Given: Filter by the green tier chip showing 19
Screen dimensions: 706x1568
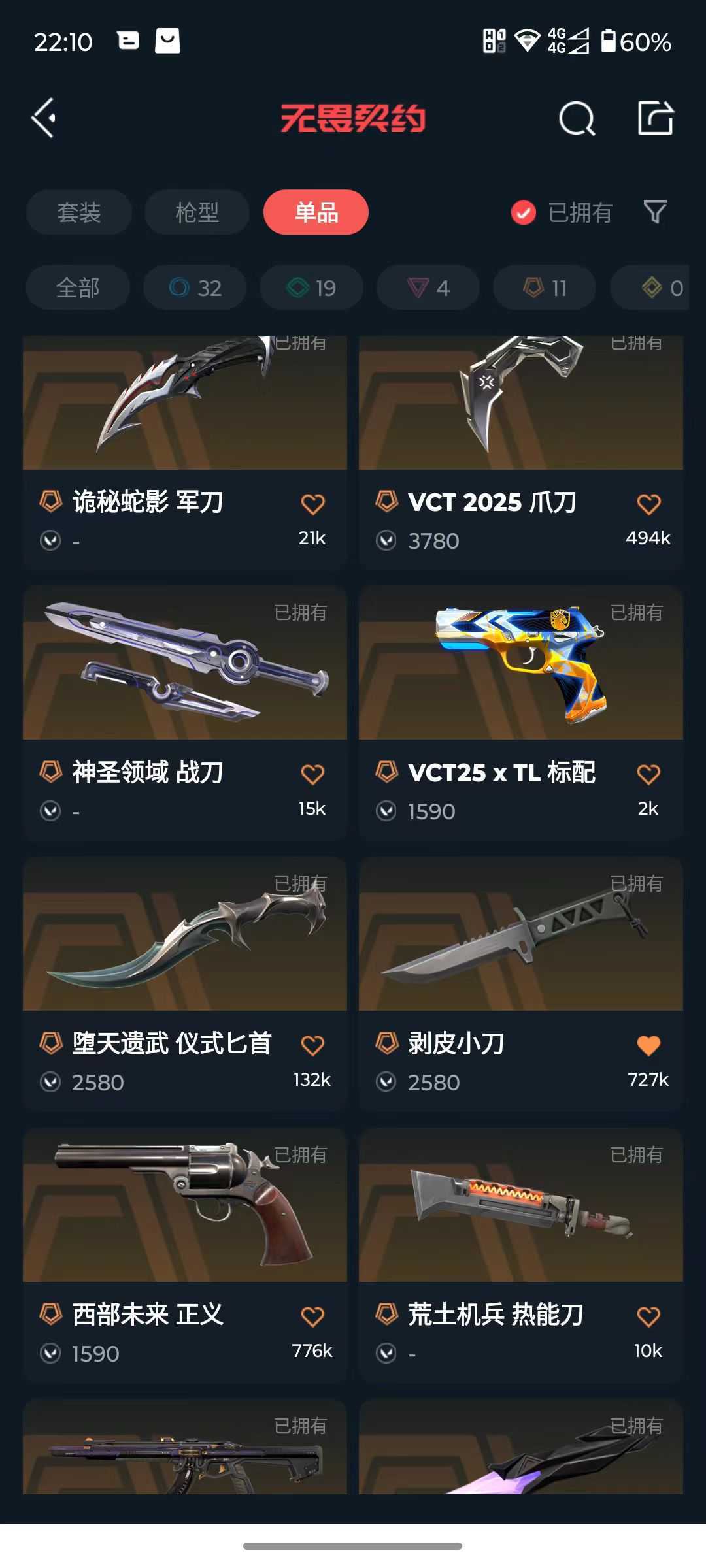Looking at the screenshot, I should [311, 287].
